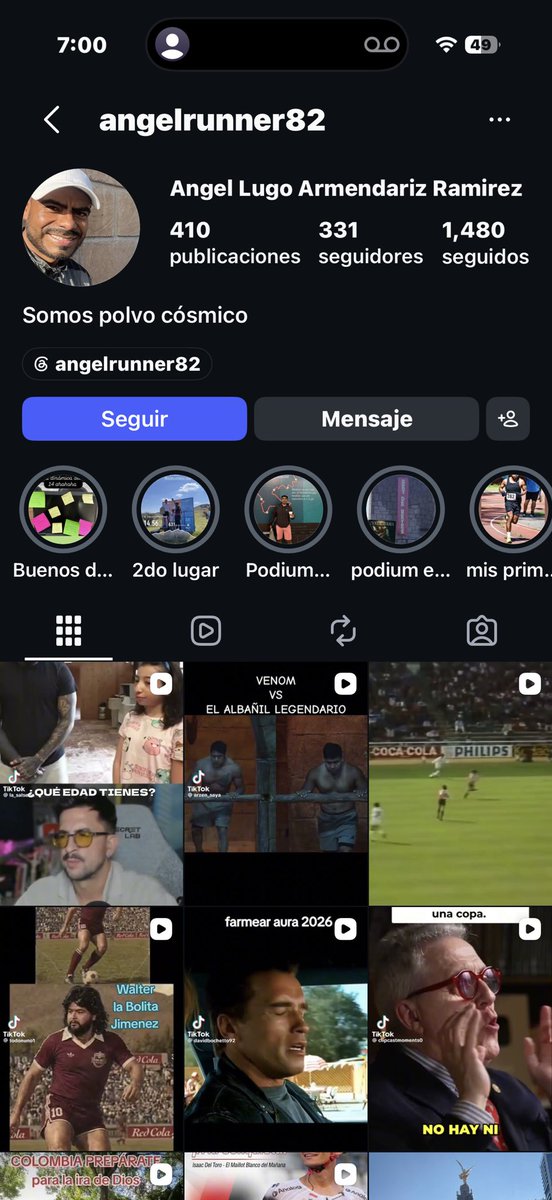Open the 2do lugar story highlight
The height and width of the screenshot is (1200, 552).
(x=176, y=524)
